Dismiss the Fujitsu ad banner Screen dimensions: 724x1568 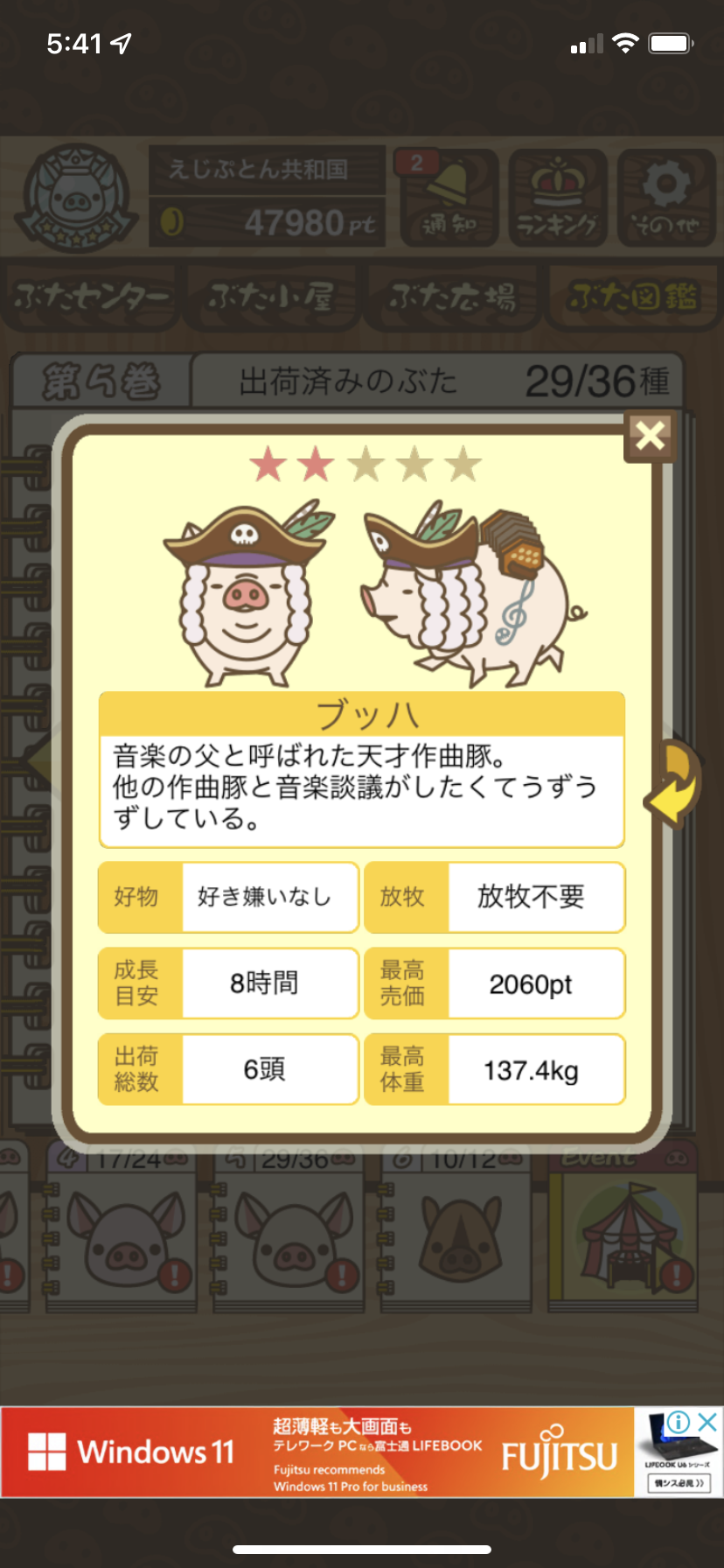[x=708, y=1422]
